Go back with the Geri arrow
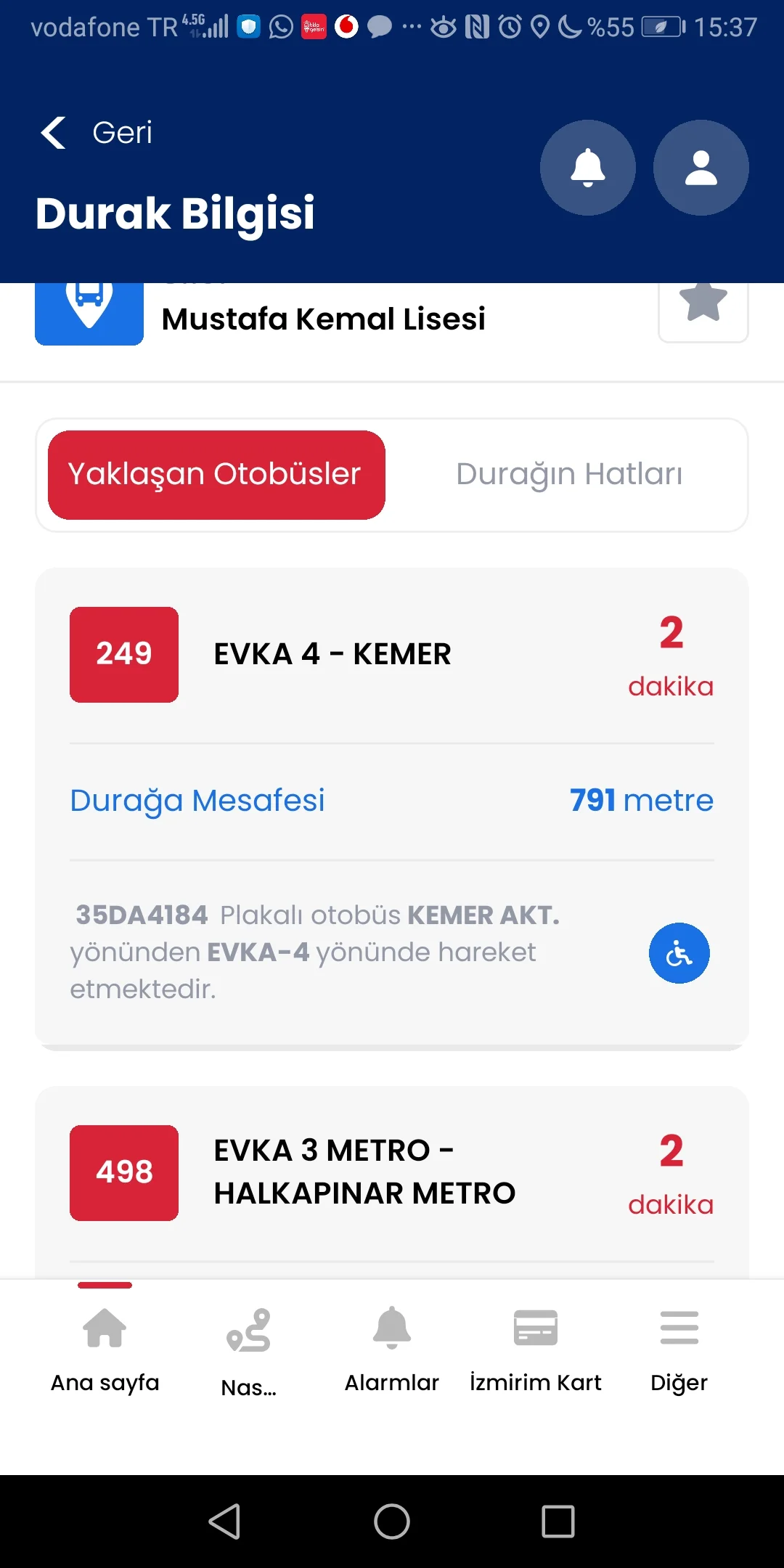This screenshot has height=1568, width=784. pos(54,133)
